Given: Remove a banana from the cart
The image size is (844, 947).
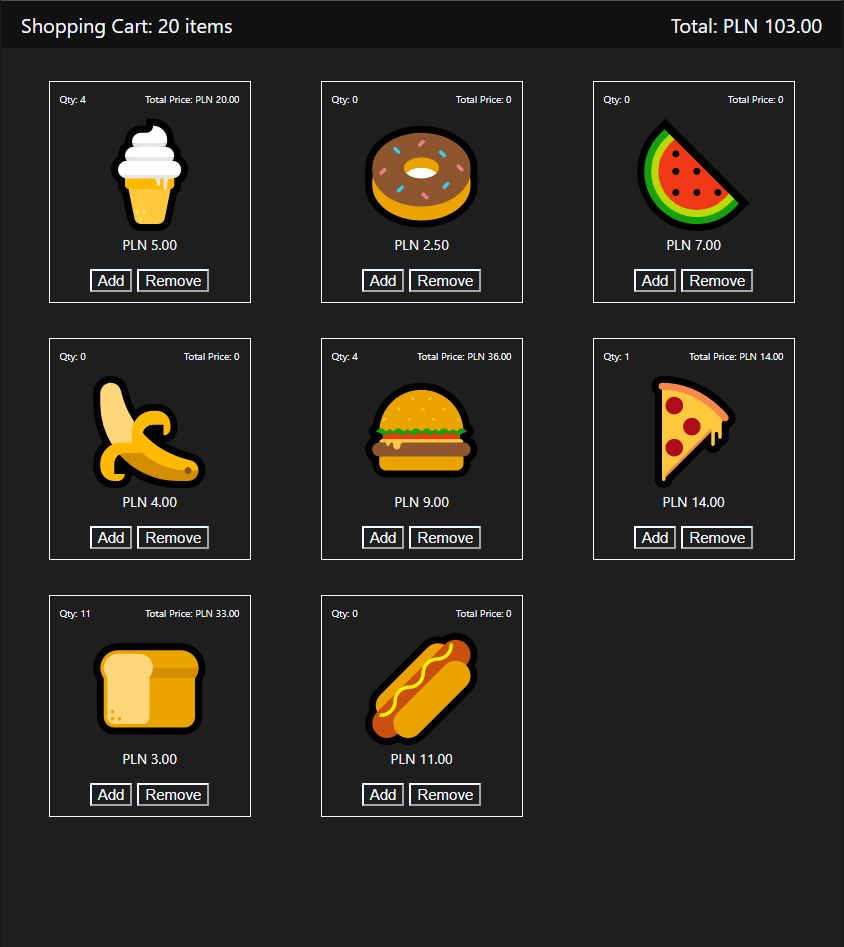Looking at the screenshot, I should [173, 538].
